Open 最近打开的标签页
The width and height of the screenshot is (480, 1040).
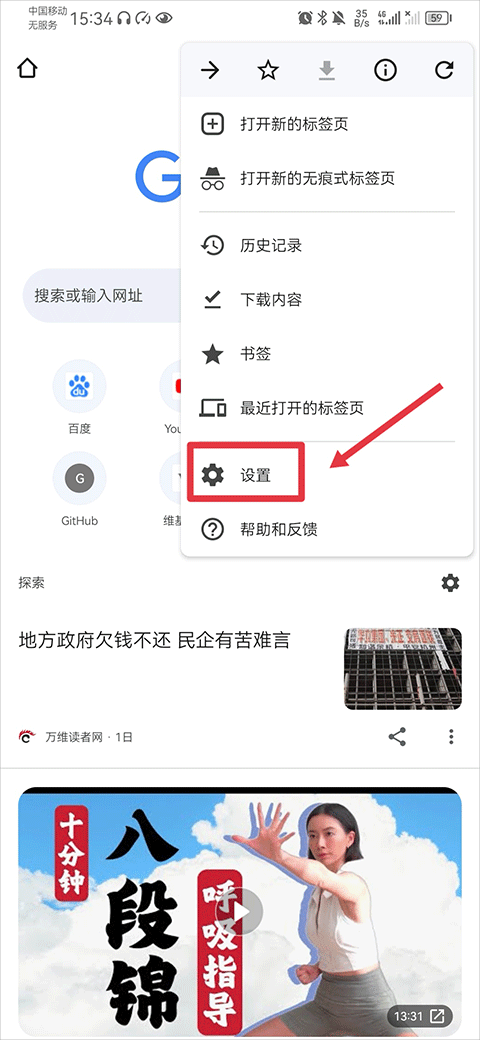[328, 408]
